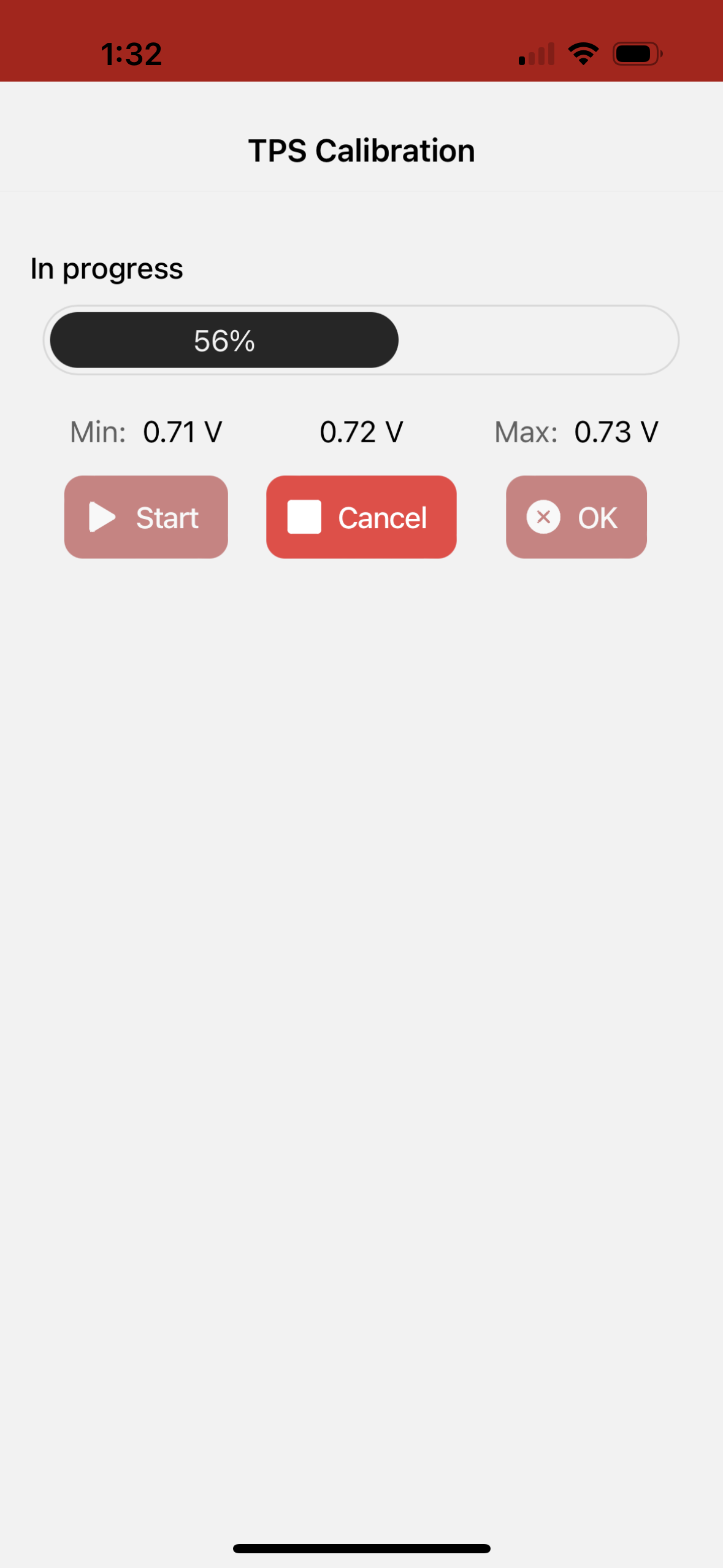Tap the circled X icon on the OK button

(543, 517)
